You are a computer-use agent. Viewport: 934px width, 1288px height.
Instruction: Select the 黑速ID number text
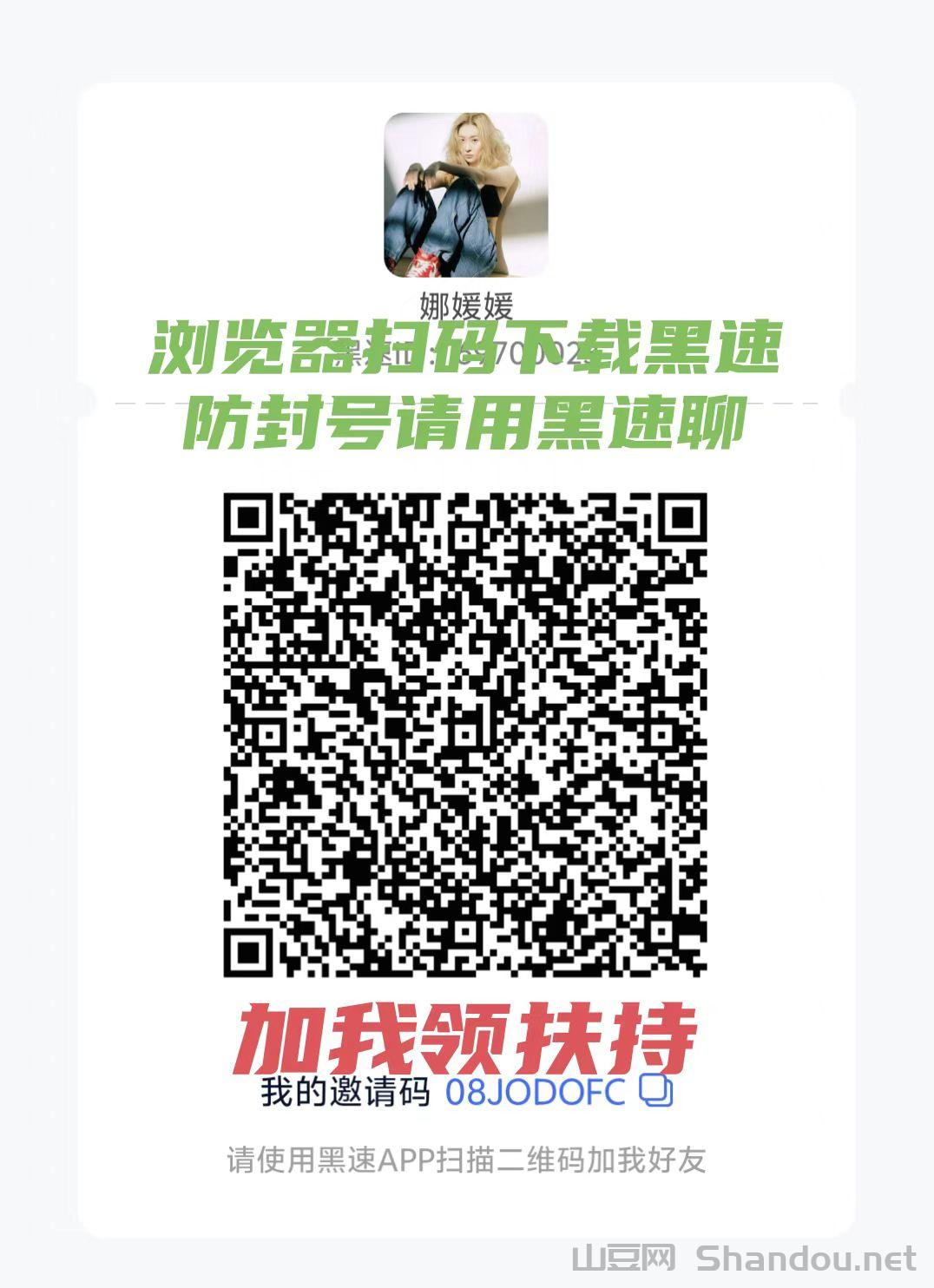coord(469,350)
